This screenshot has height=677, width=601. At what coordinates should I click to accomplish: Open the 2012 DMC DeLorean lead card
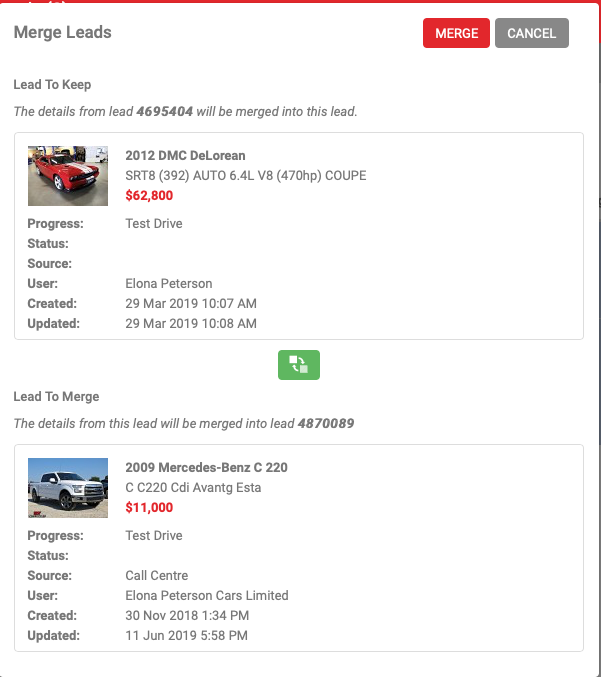(x=185, y=156)
